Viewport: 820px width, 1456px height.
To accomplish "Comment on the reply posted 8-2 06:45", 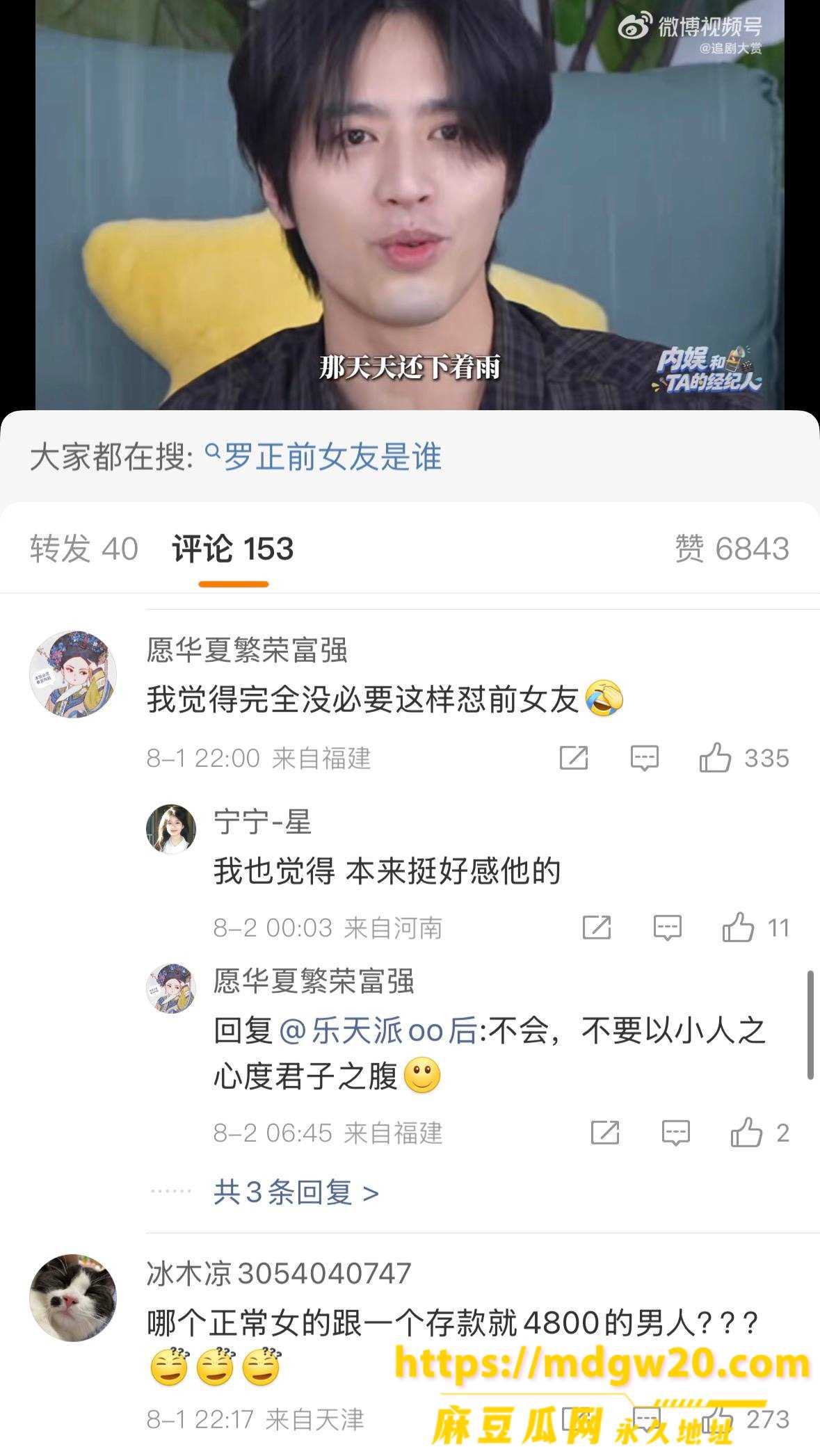I will (x=676, y=1133).
